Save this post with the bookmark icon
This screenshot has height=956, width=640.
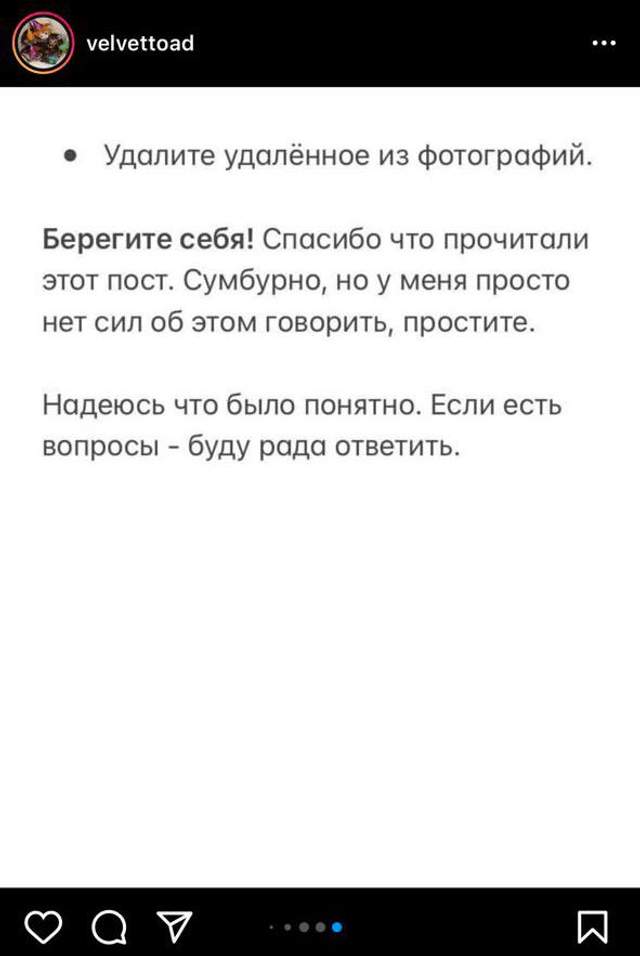tap(593, 927)
